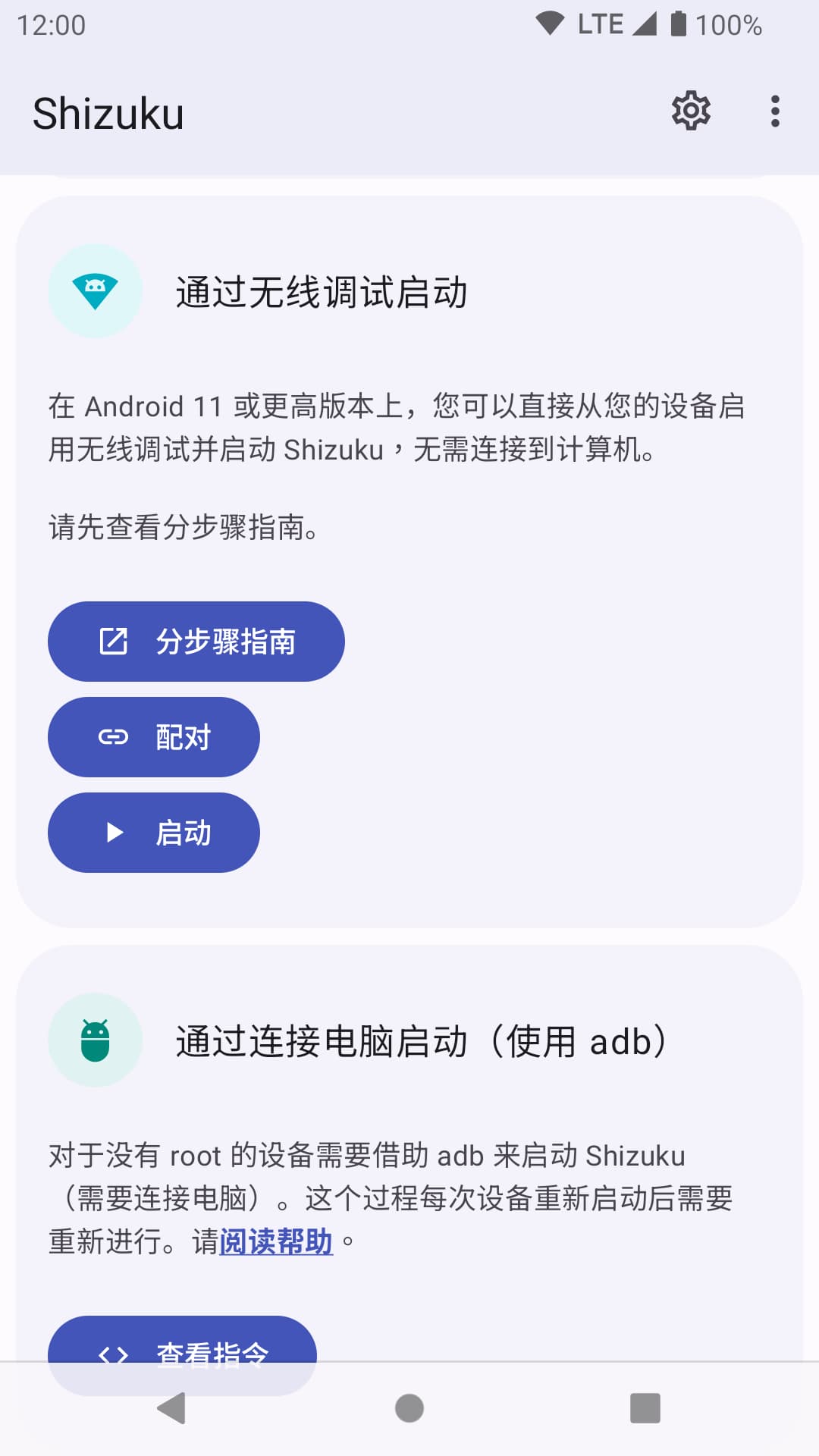Tap the Shizuku title in the app bar
The width and height of the screenshot is (819, 1456).
pos(108,112)
